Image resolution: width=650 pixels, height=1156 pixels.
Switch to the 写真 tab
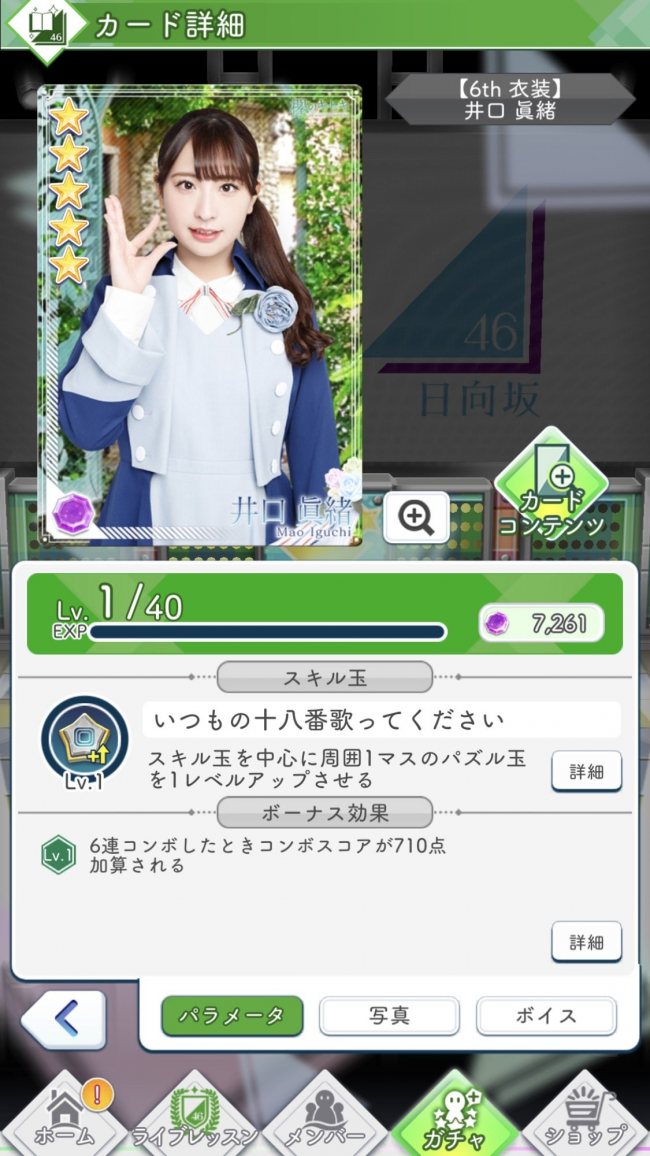pyautogui.click(x=389, y=1016)
